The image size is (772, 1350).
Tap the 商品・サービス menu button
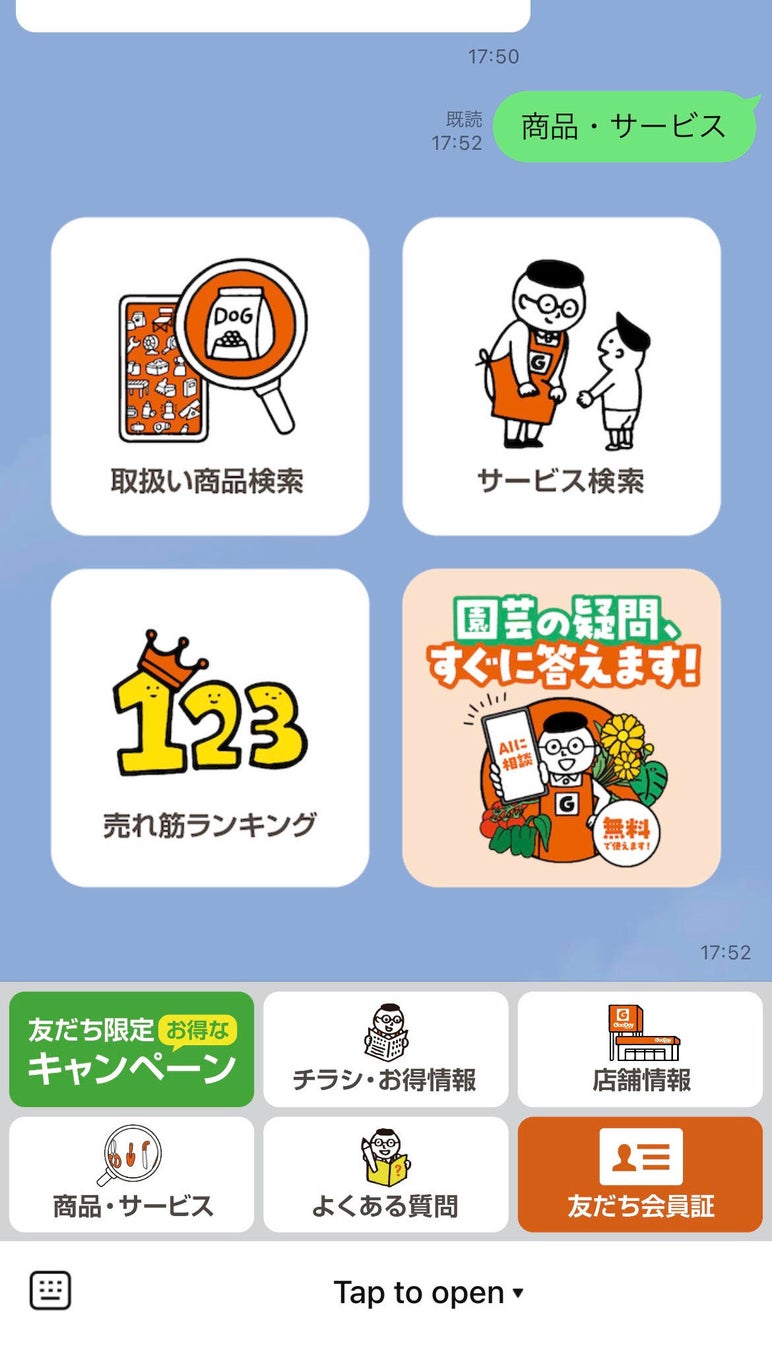(x=132, y=1174)
